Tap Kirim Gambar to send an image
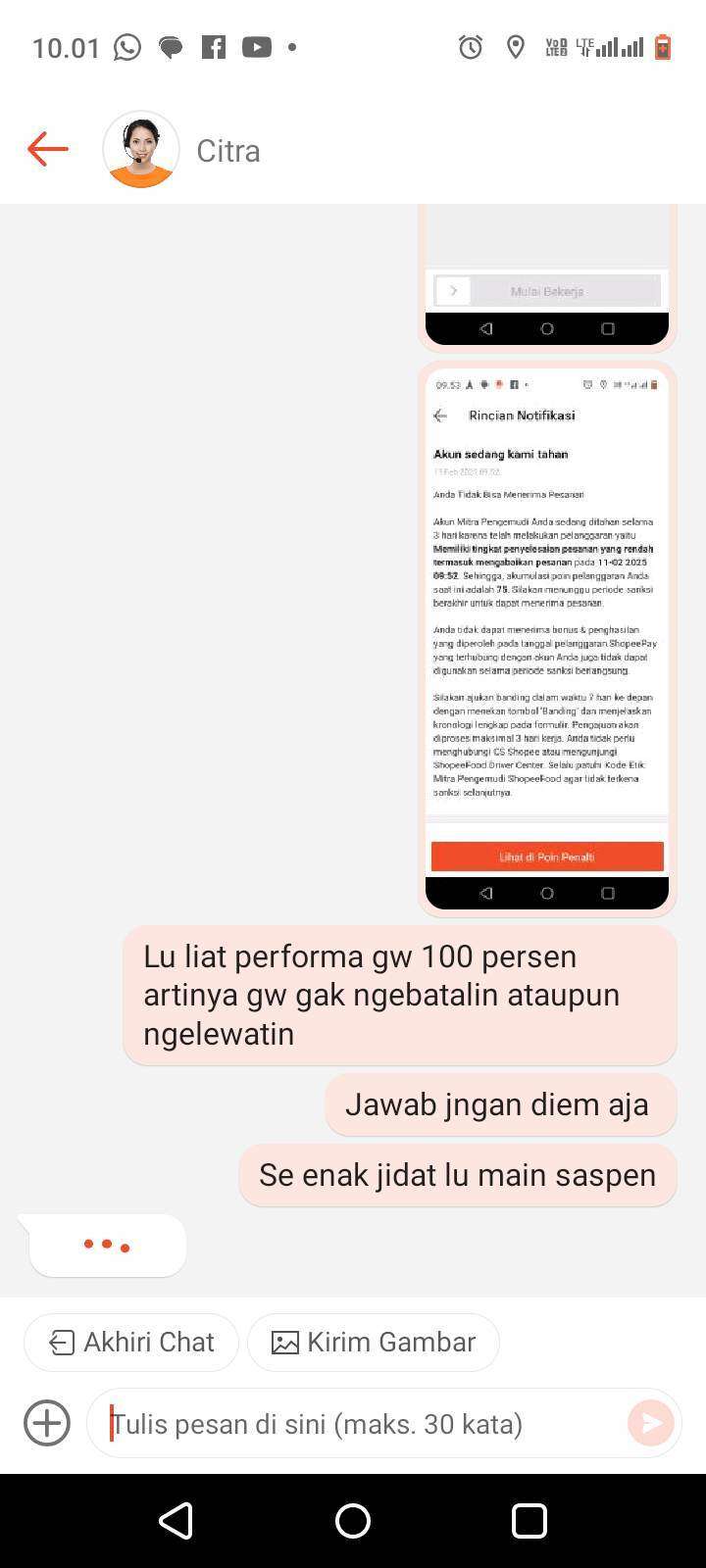This screenshot has height=1568, width=706. [374, 1342]
